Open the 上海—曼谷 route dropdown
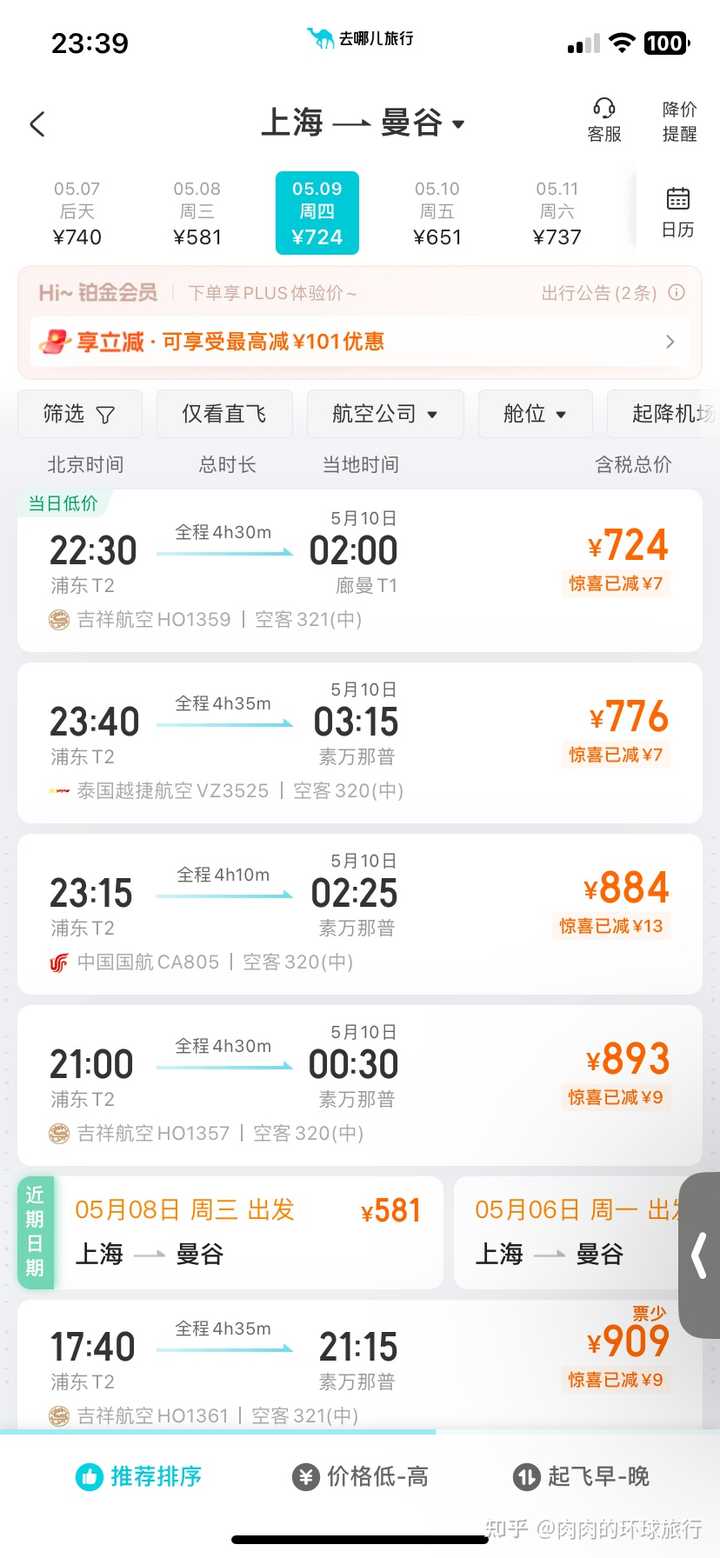 (363, 123)
